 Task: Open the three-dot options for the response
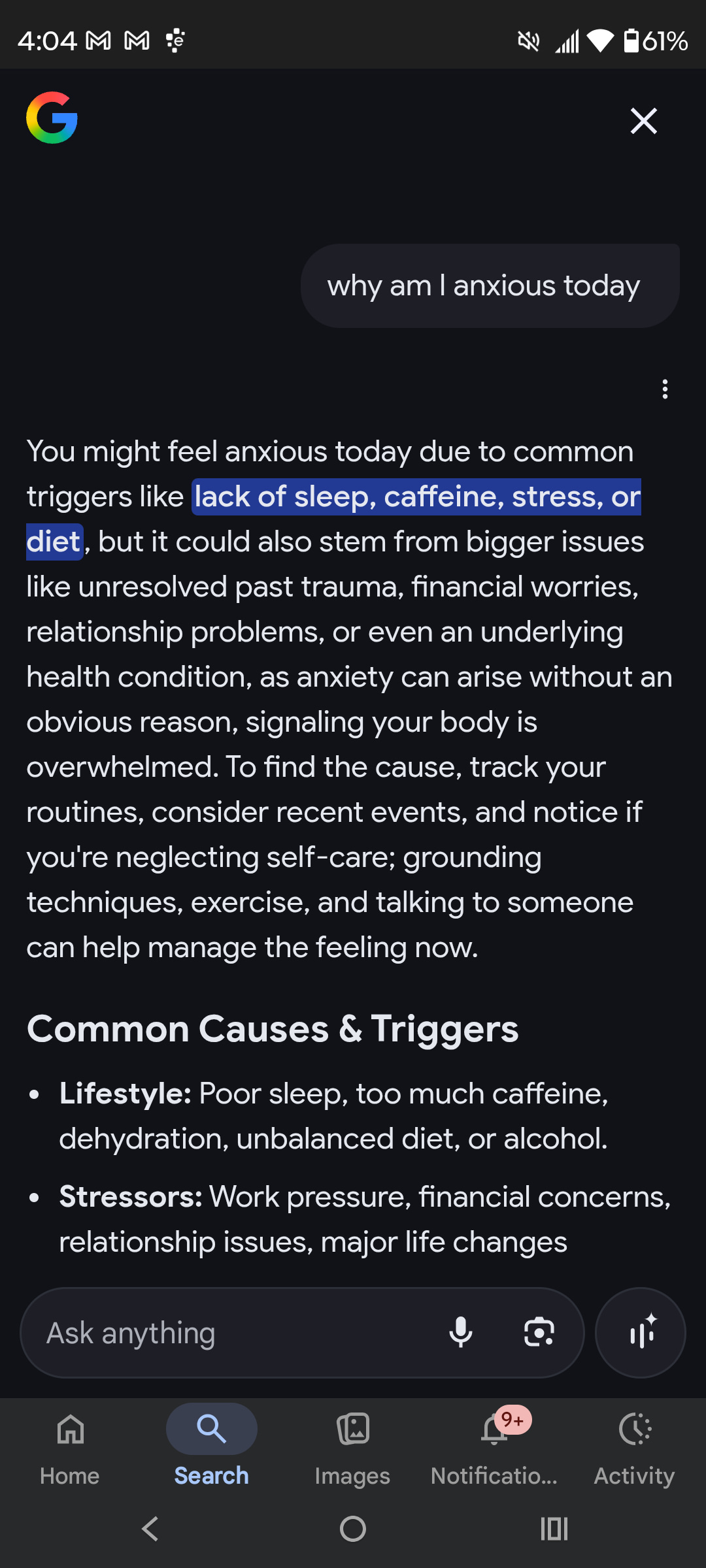click(665, 389)
